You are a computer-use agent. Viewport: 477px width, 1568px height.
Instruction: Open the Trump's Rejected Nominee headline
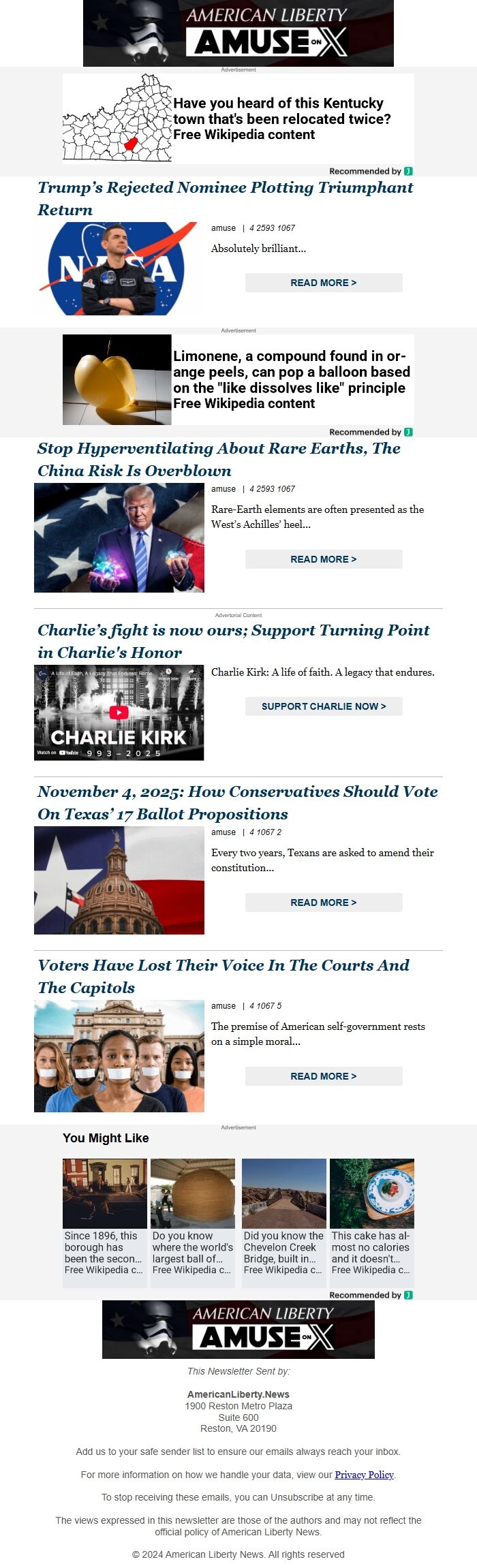coord(226,198)
